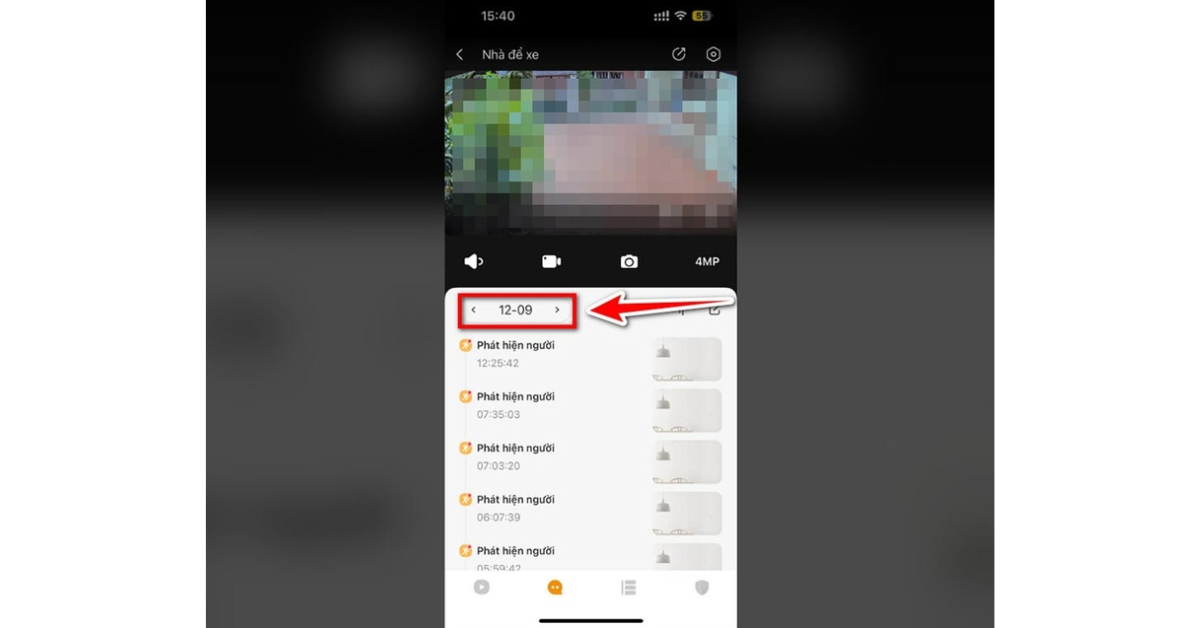Screen dimensions: 1200x628
Task: Select the orange messages tab
Action: tap(555, 588)
